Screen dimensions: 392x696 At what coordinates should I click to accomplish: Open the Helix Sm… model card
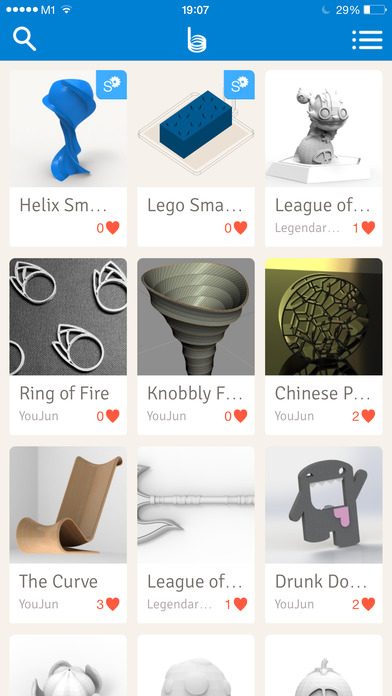[x=68, y=158]
